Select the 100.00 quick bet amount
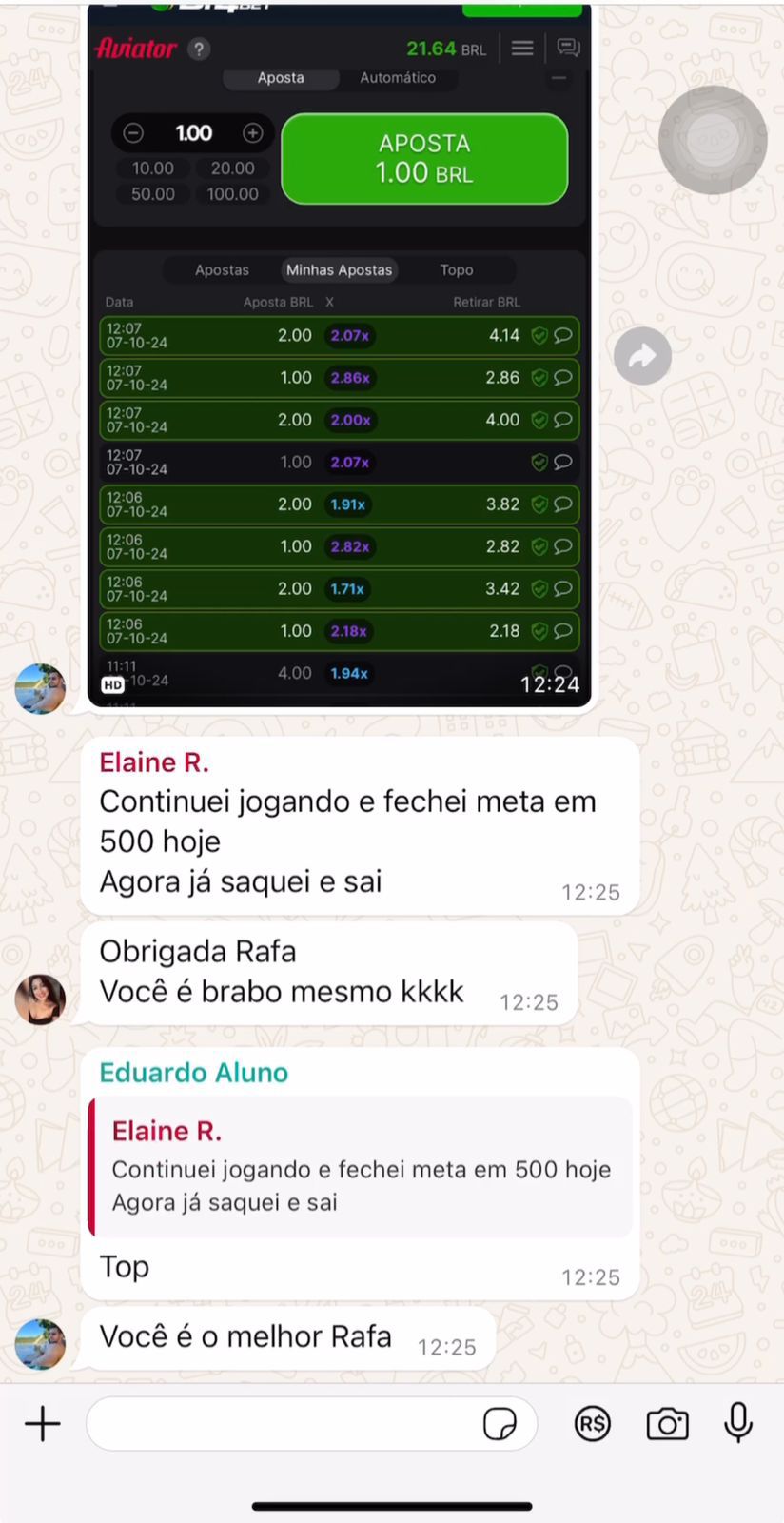This screenshot has height=1523, width=784. tap(232, 193)
